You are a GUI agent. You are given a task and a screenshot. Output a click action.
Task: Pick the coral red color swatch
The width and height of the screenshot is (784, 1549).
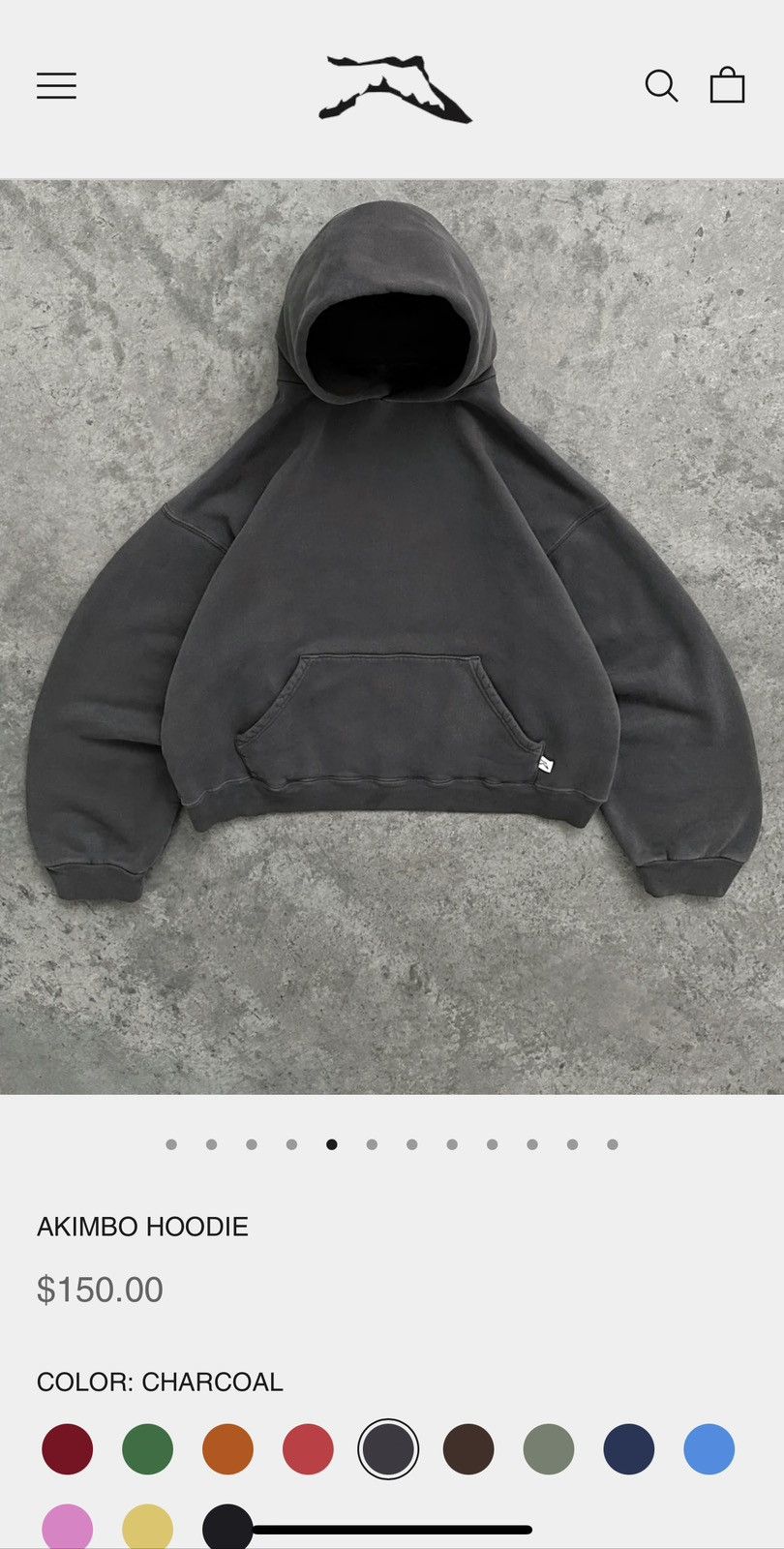(x=309, y=1449)
